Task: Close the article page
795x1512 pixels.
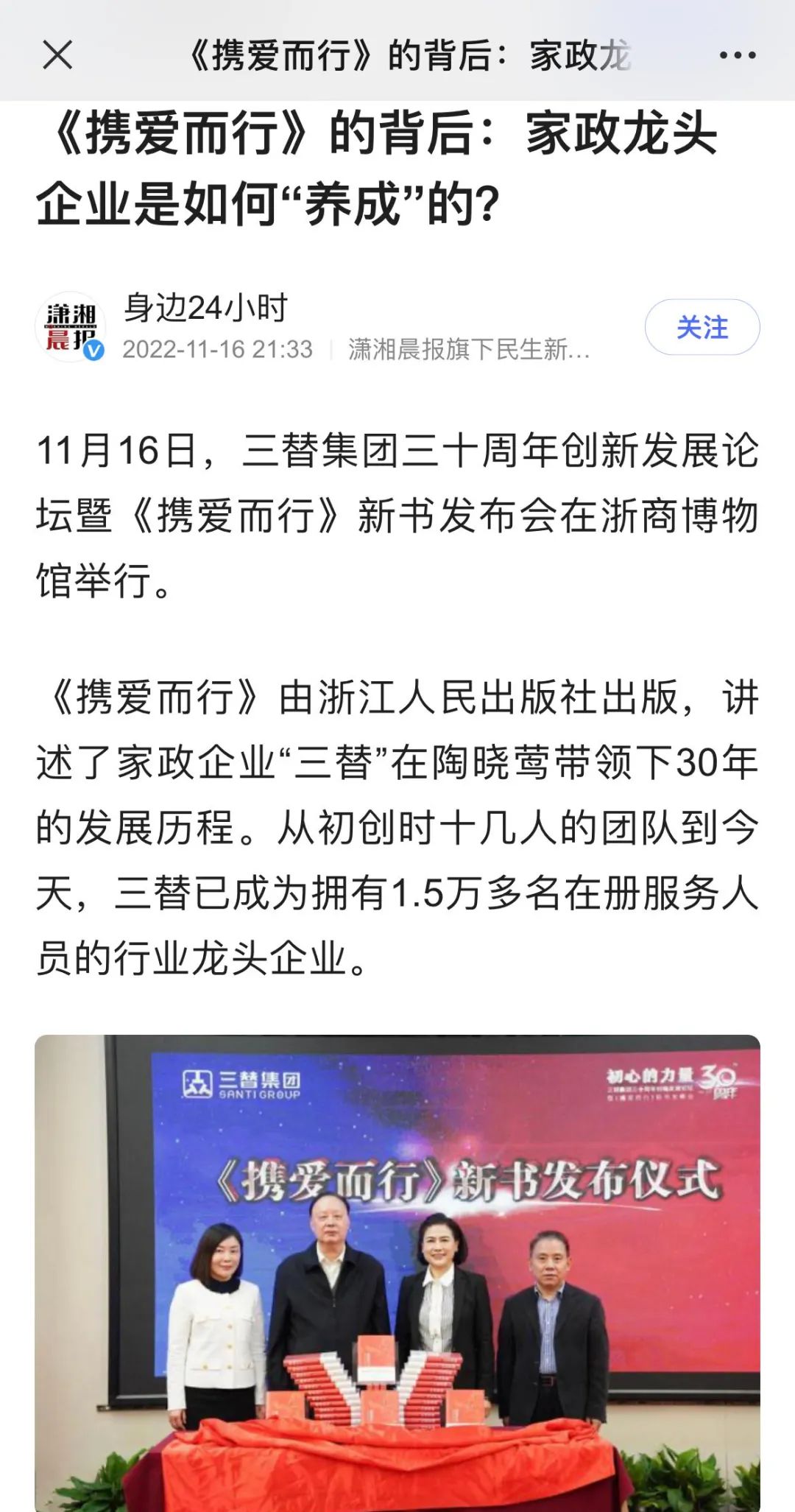Action: click(x=57, y=55)
